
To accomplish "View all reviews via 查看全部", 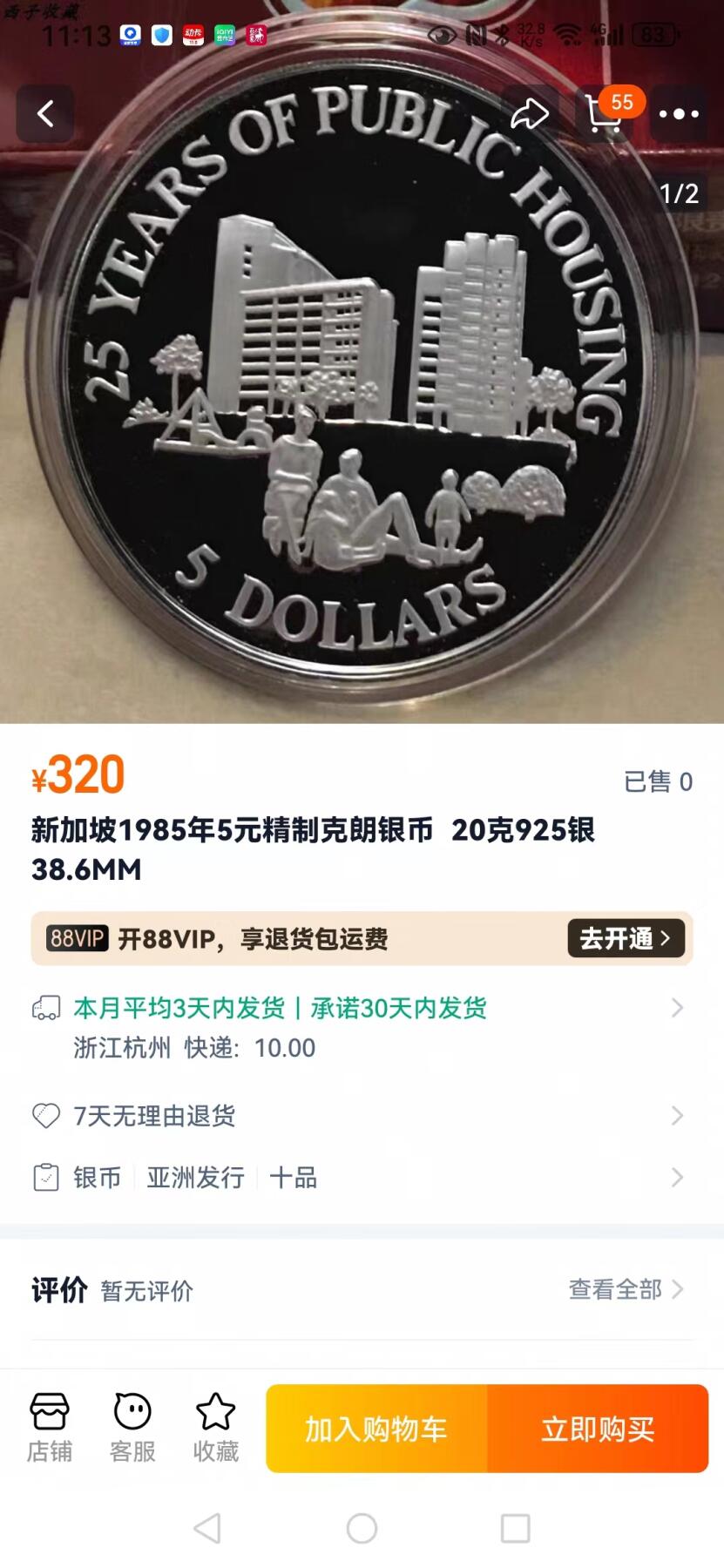I will click(x=626, y=1289).
